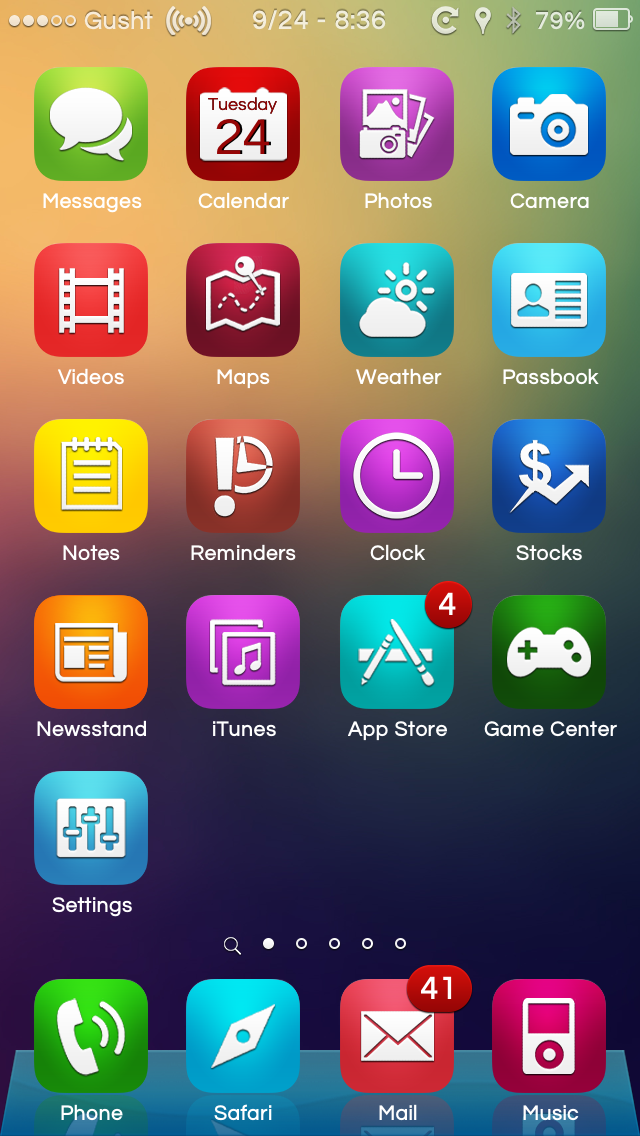This screenshot has width=640, height=1136.
Task: Launch Reminders
Action: 243,476
